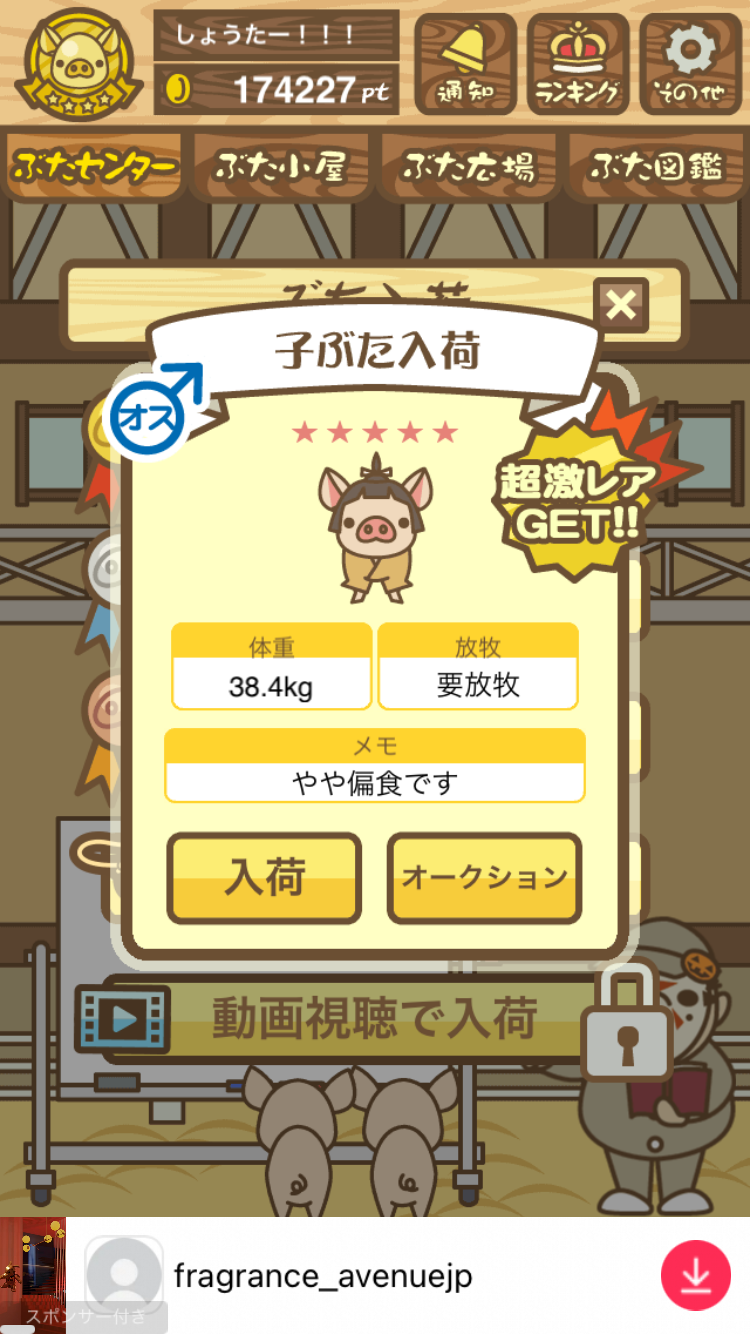Switch to the ぶた図鑑 tab
This screenshot has width=750, height=1334.
coord(656,167)
